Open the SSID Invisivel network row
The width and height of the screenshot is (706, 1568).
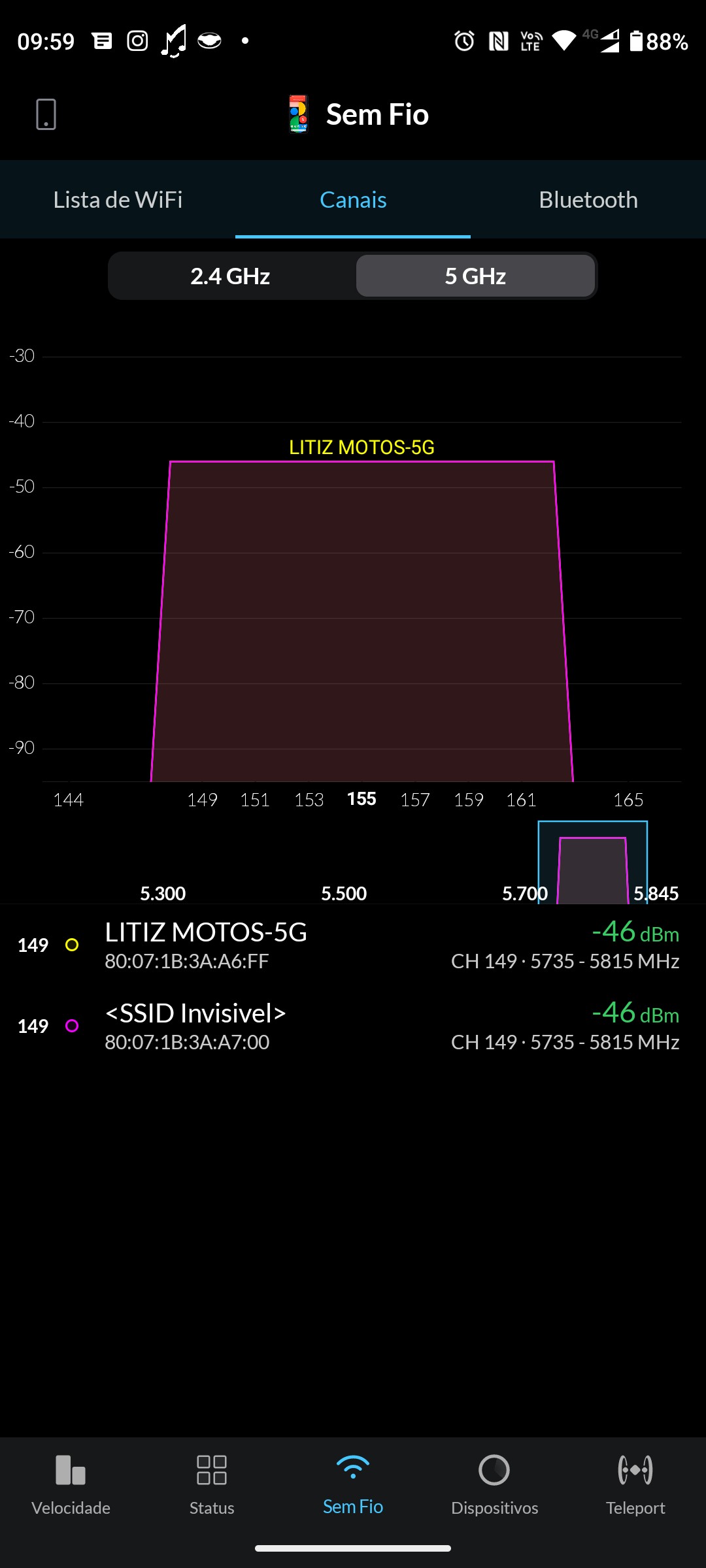click(353, 1026)
